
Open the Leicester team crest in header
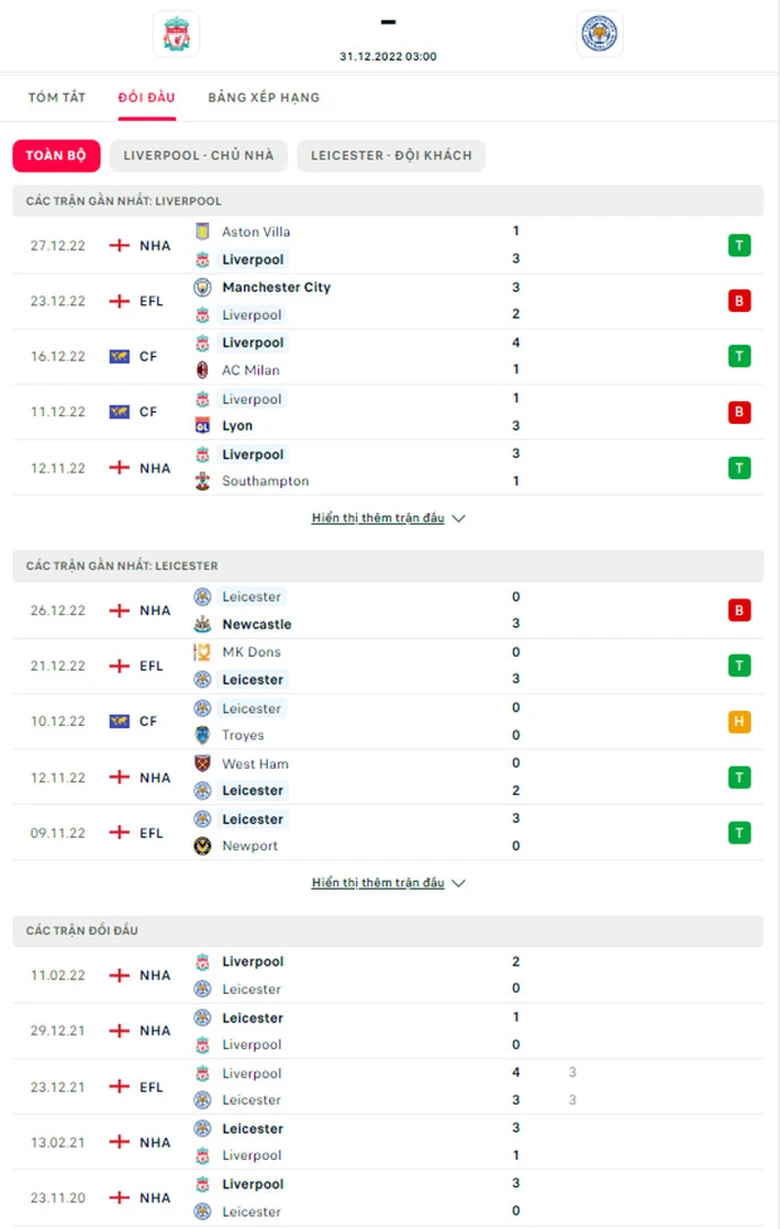point(599,34)
